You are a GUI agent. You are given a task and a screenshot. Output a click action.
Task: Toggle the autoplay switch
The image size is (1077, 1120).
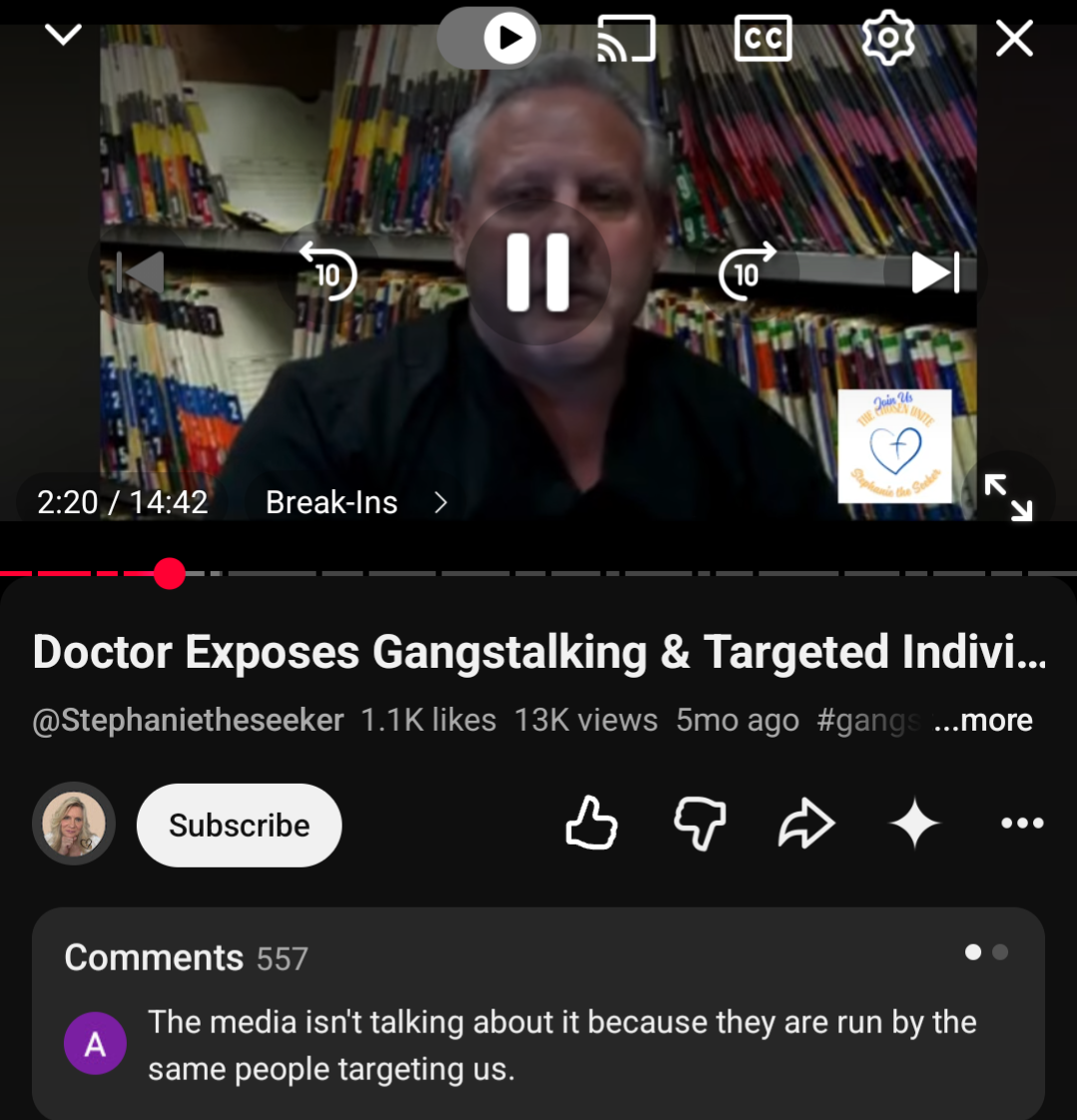[x=488, y=38]
